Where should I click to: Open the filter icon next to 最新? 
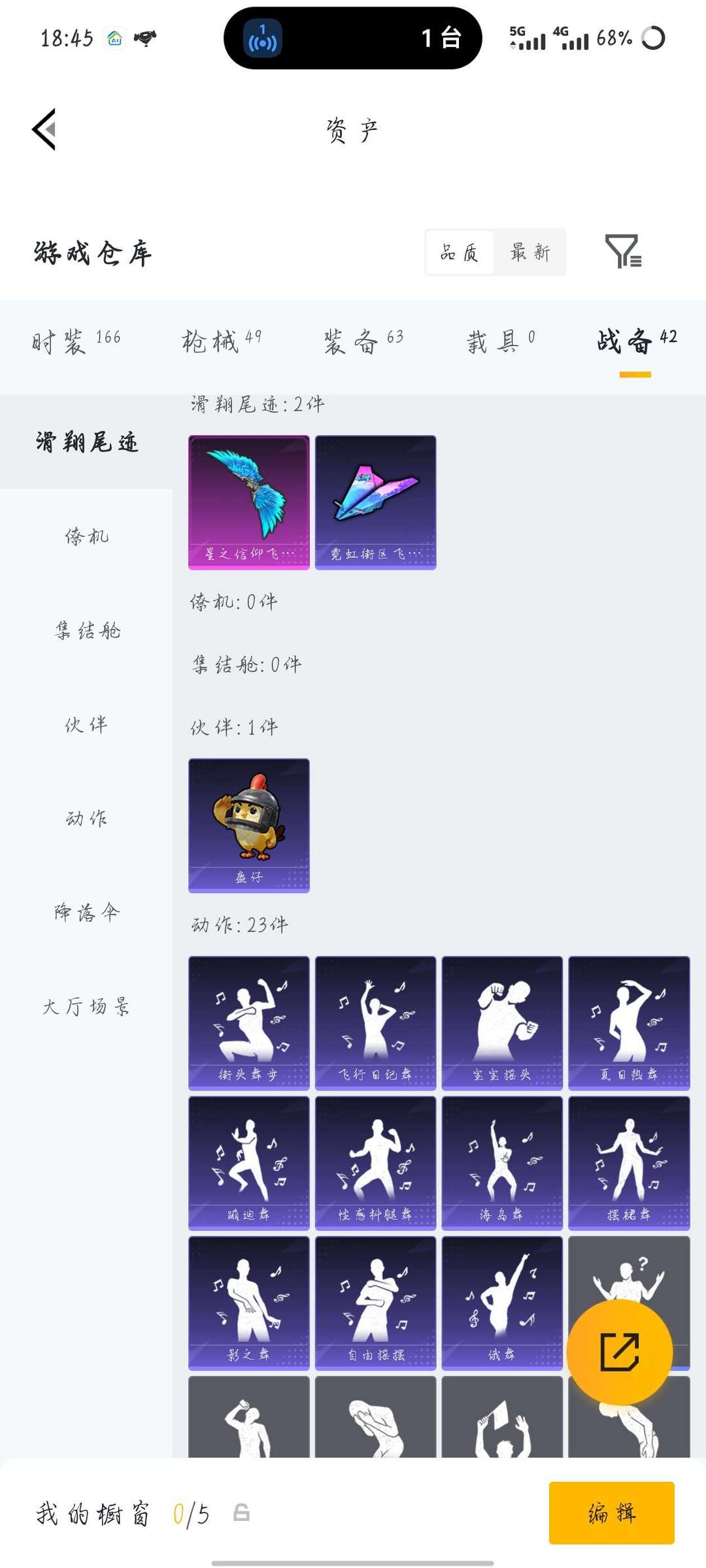click(x=622, y=252)
